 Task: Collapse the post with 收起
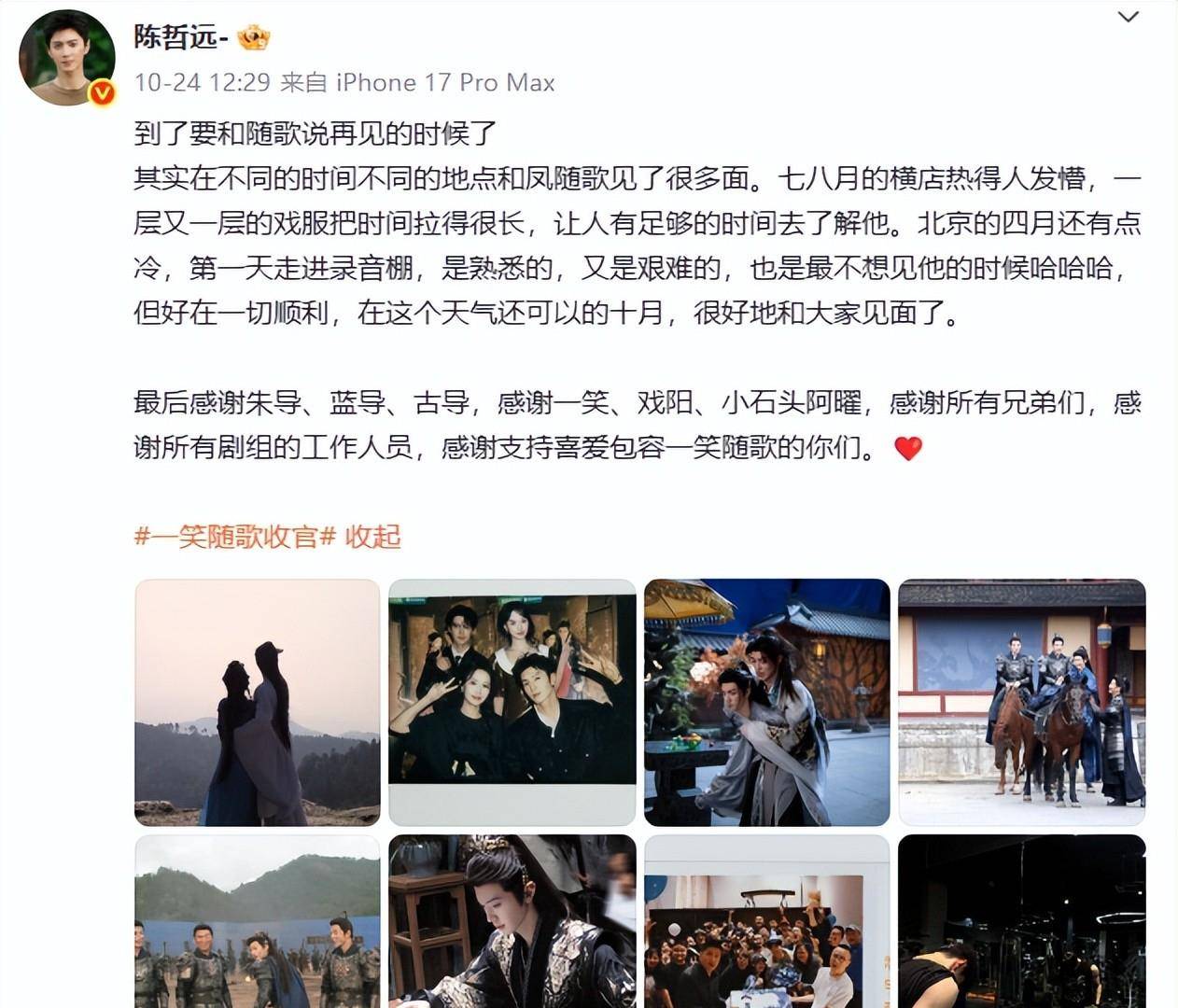(372, 537)
